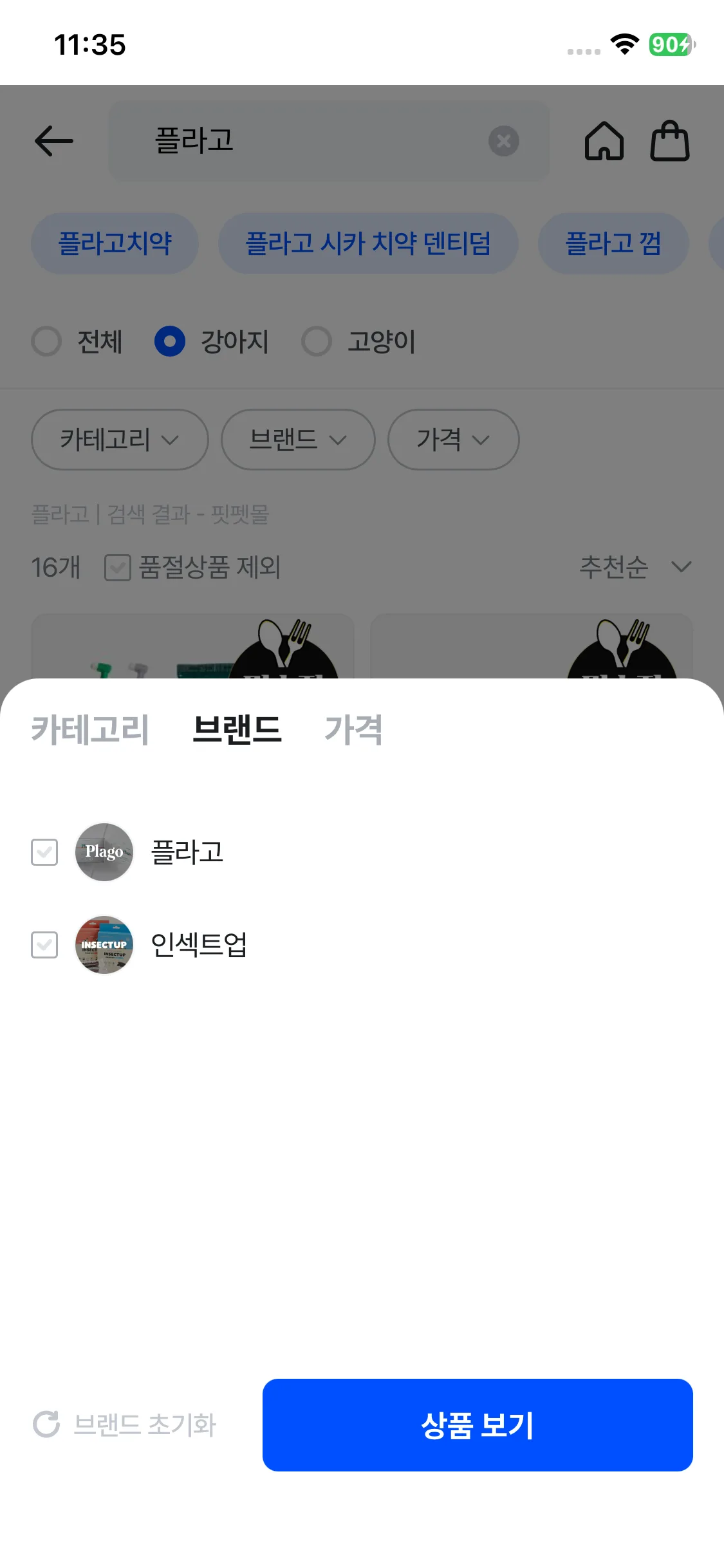
Task: Open the 추천순 sorting dropdown
Action: 636,567
